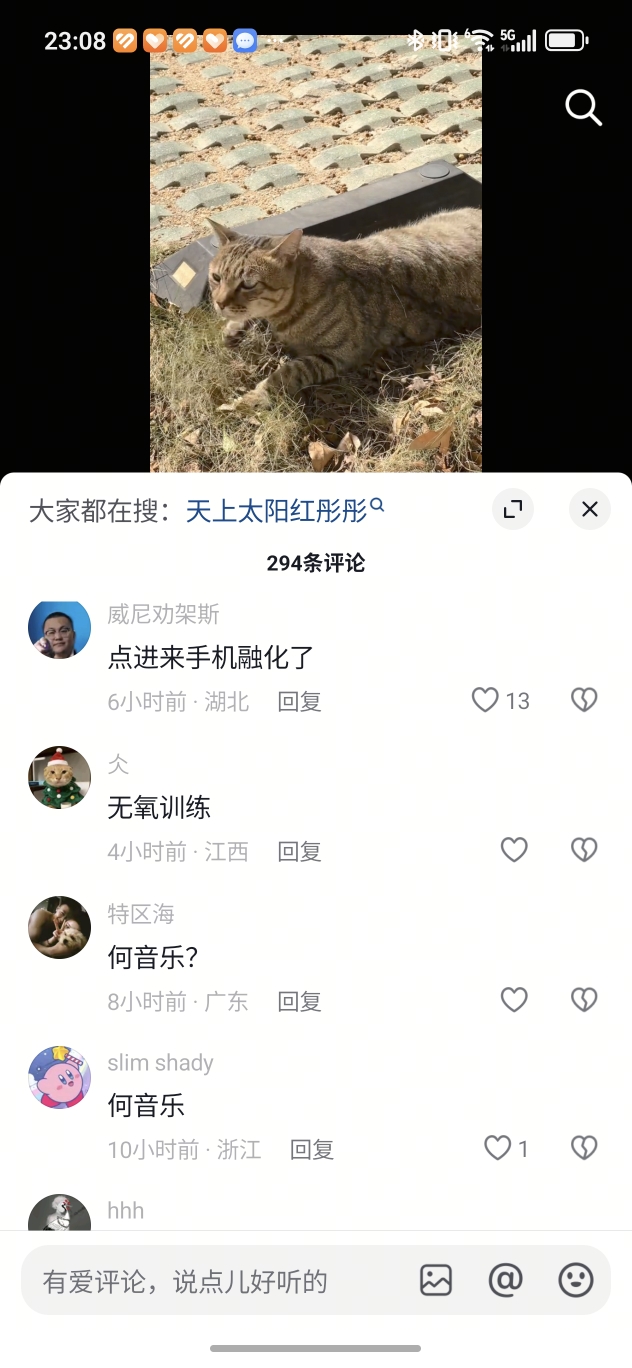
Task: Open slim shady's Kirby avatar
Action: pos(59,1077)
